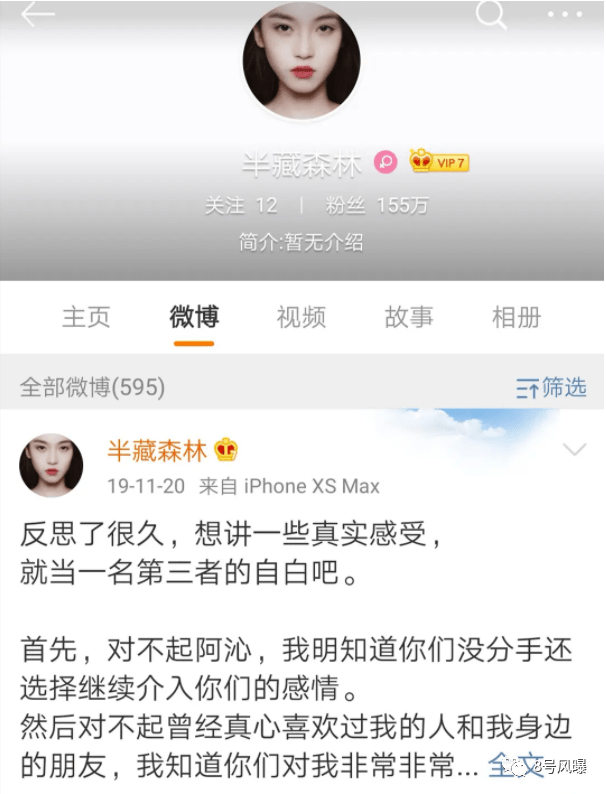Switch to the 主页 tab

[x=87, y=318]
